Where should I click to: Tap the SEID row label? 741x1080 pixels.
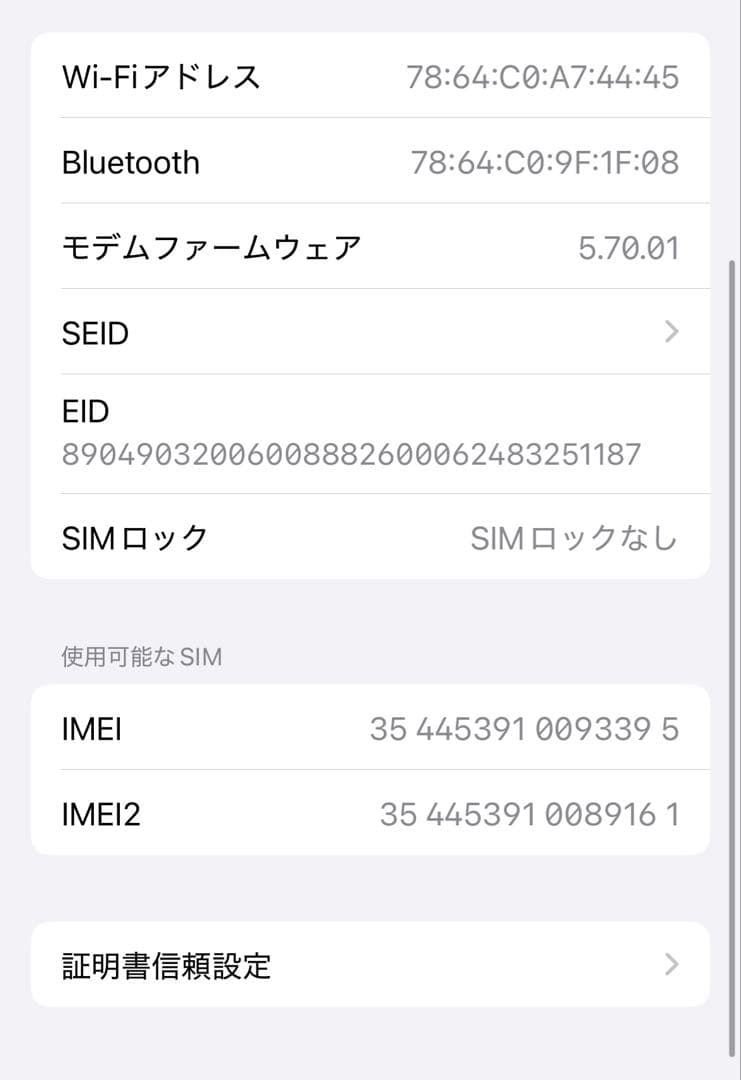(95, 333)
